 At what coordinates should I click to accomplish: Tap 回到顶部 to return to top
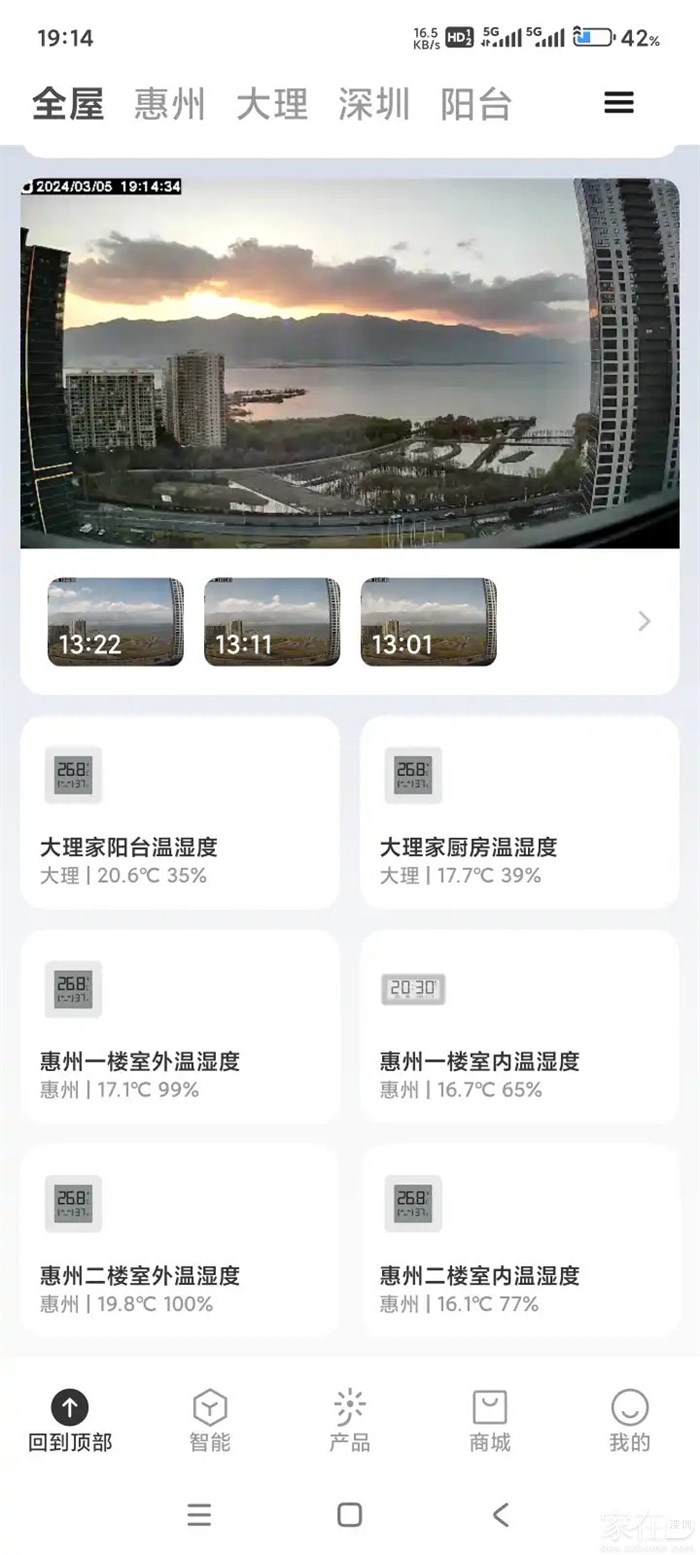pos(70,1420)
